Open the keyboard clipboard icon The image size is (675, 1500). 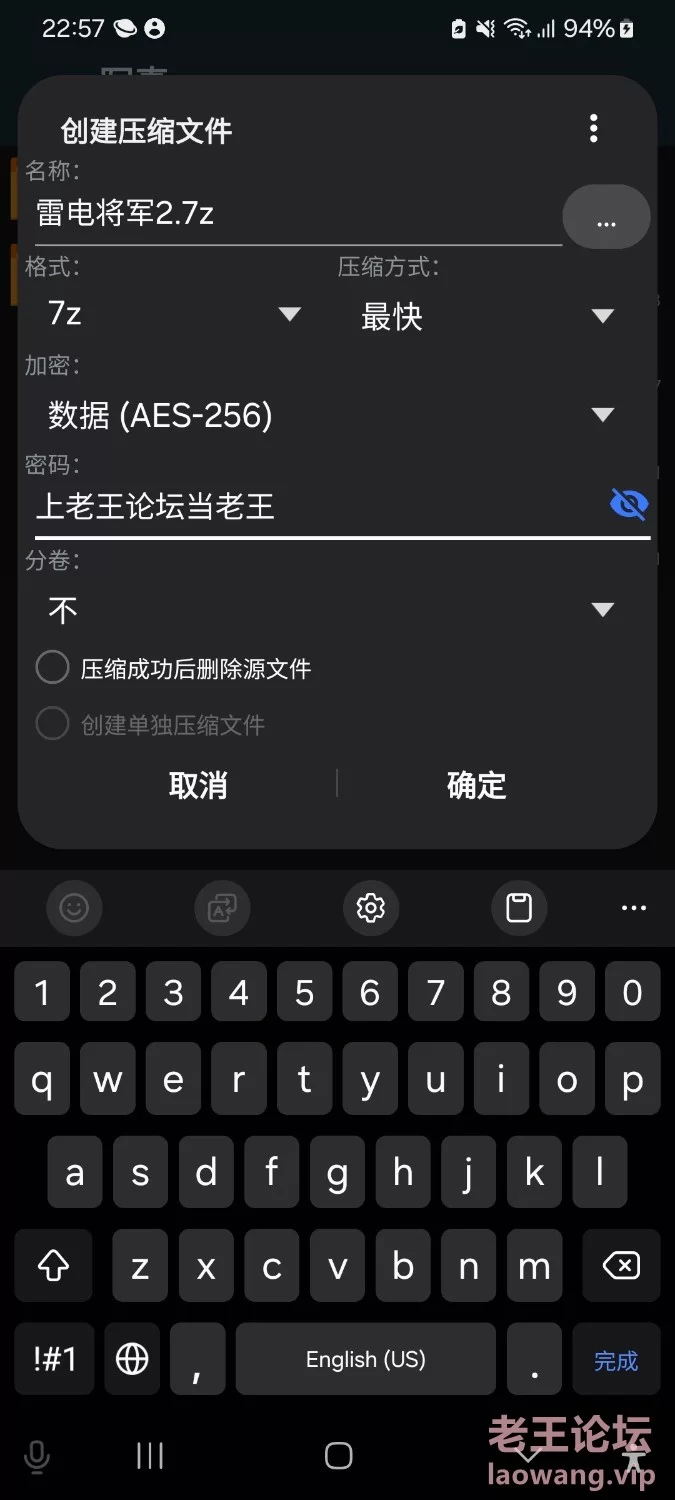point(519,908)
